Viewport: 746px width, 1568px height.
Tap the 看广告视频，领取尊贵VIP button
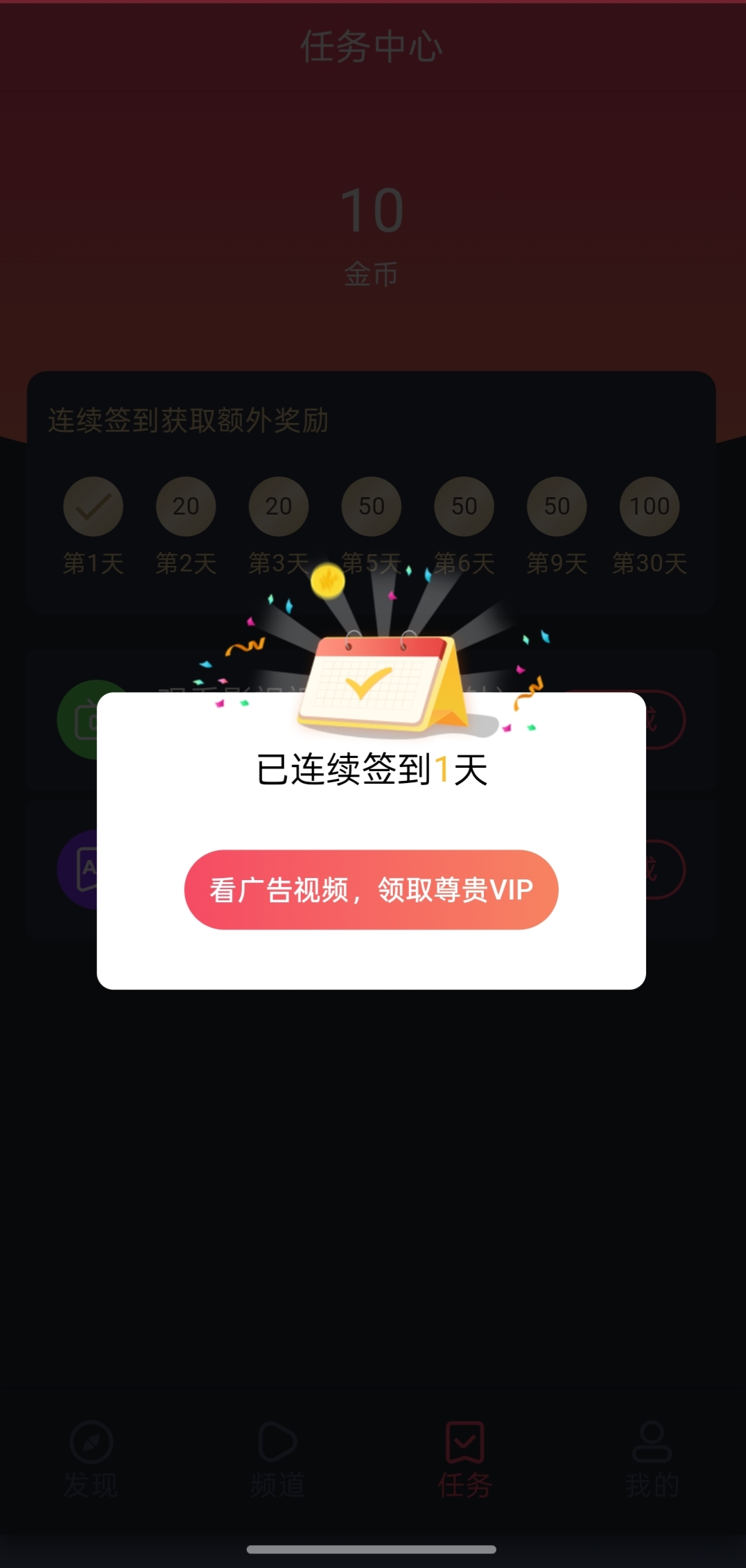[x=371, y=890]
